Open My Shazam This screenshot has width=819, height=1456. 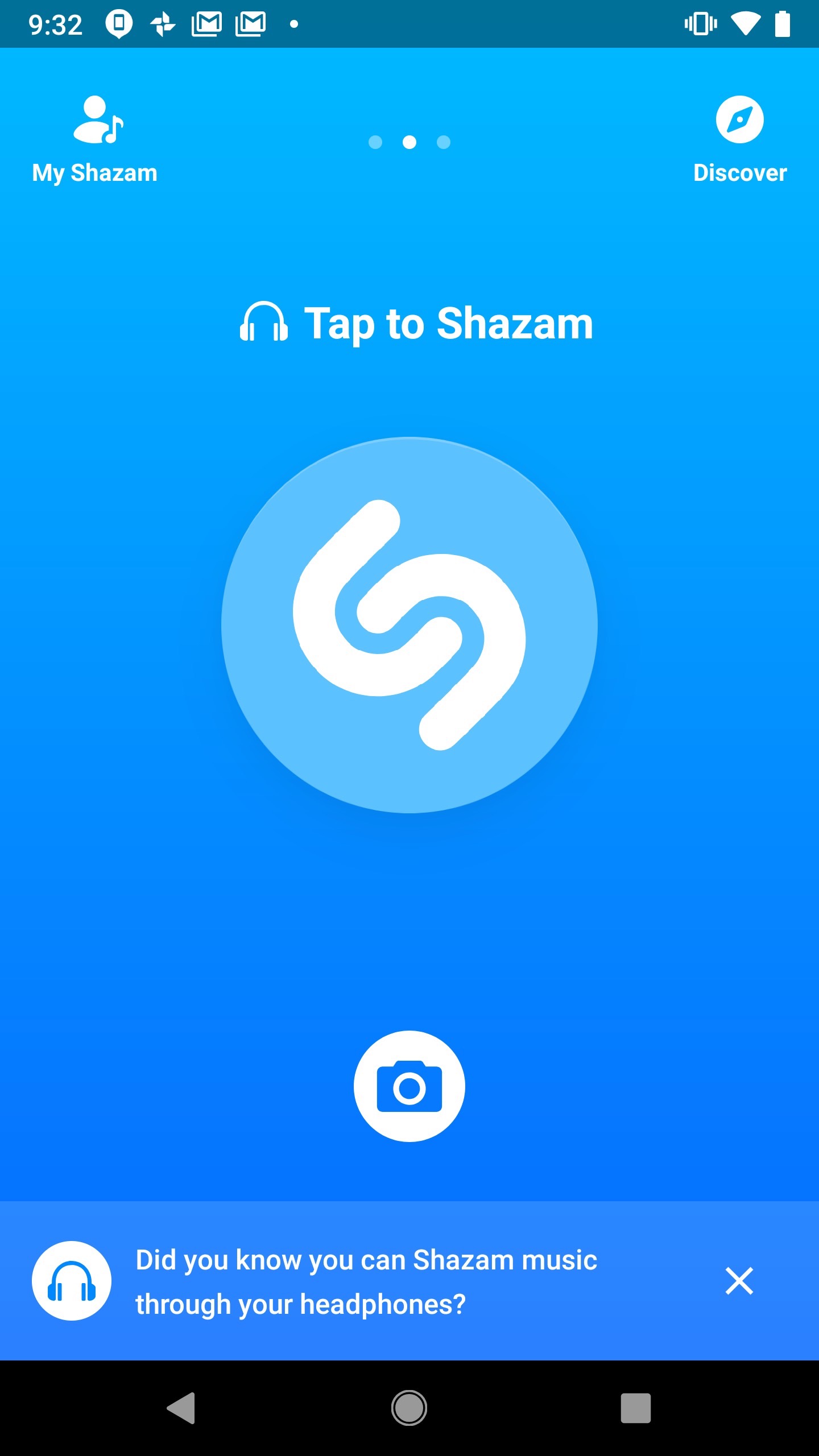94,140
